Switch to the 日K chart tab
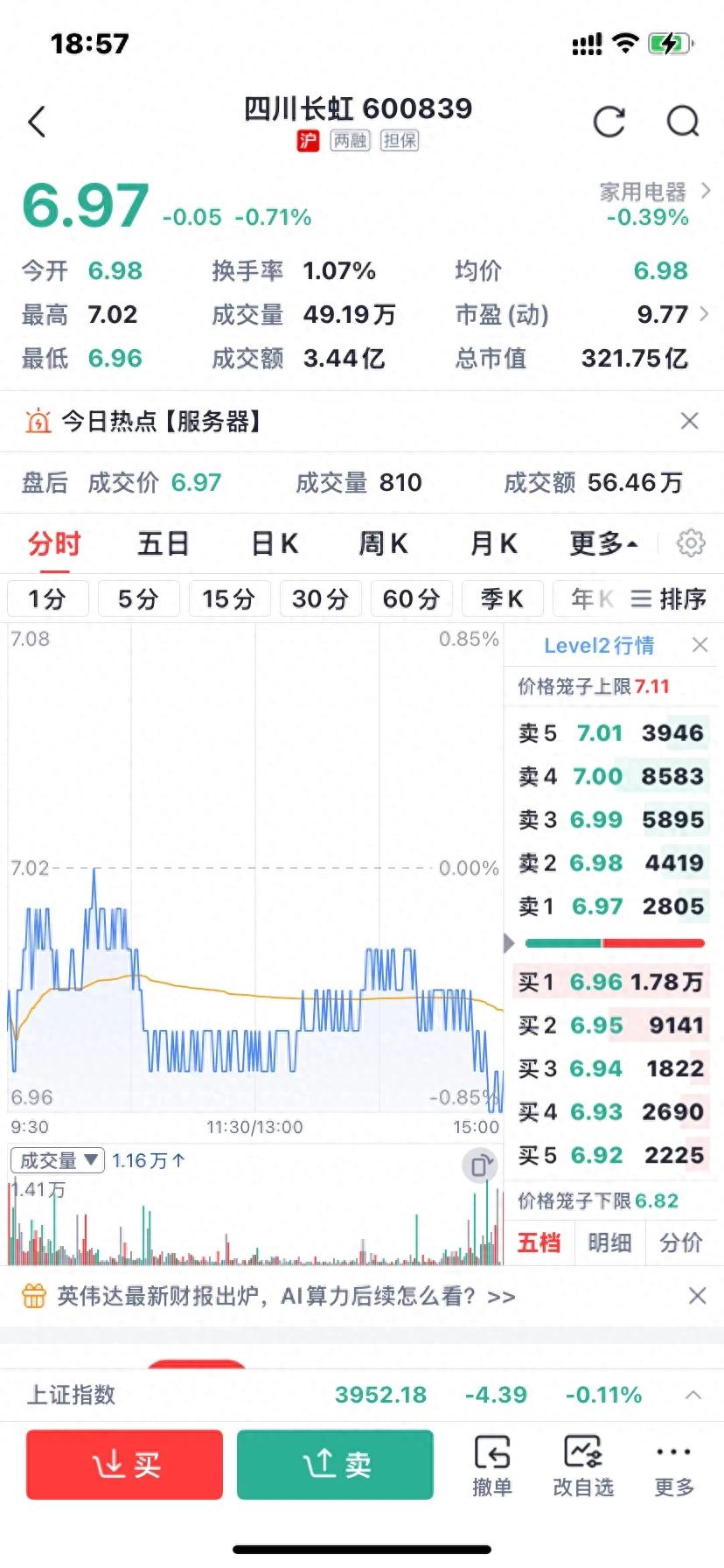 tap(275, 543)
